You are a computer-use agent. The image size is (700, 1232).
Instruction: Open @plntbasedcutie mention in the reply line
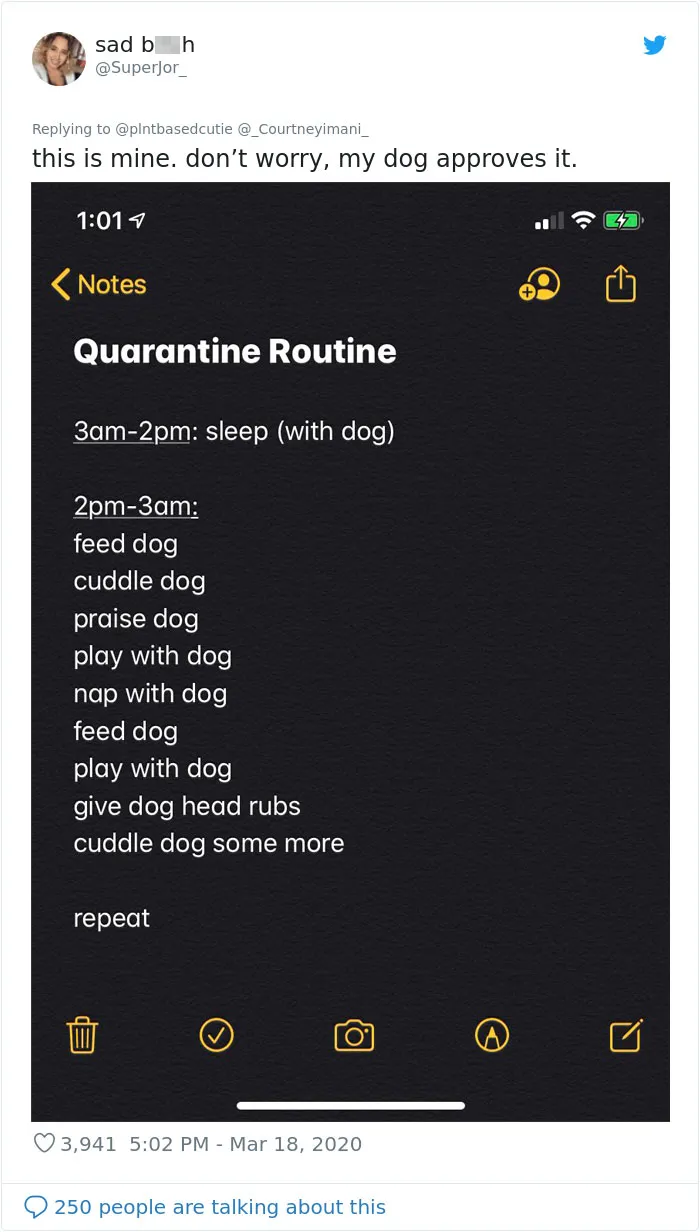point(174,129)
